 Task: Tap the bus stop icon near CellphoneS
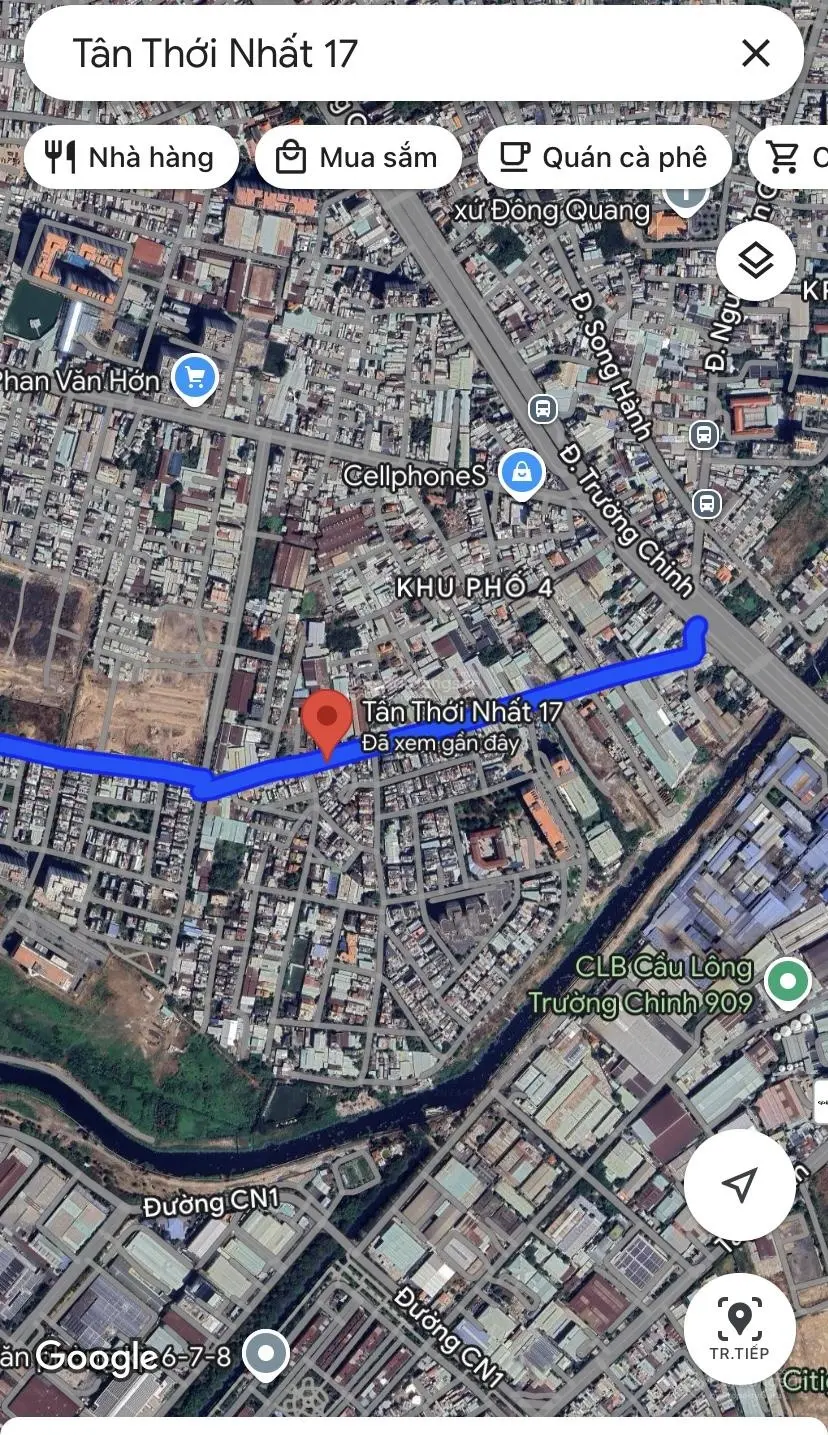click(542, 407)
